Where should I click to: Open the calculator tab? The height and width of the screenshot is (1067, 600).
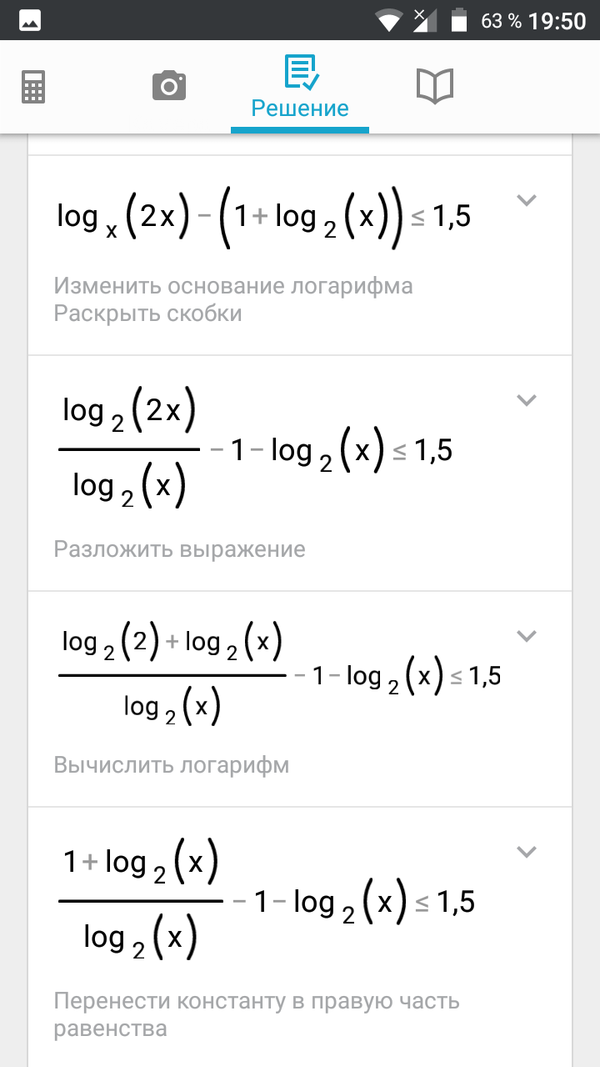coord(33,87)
